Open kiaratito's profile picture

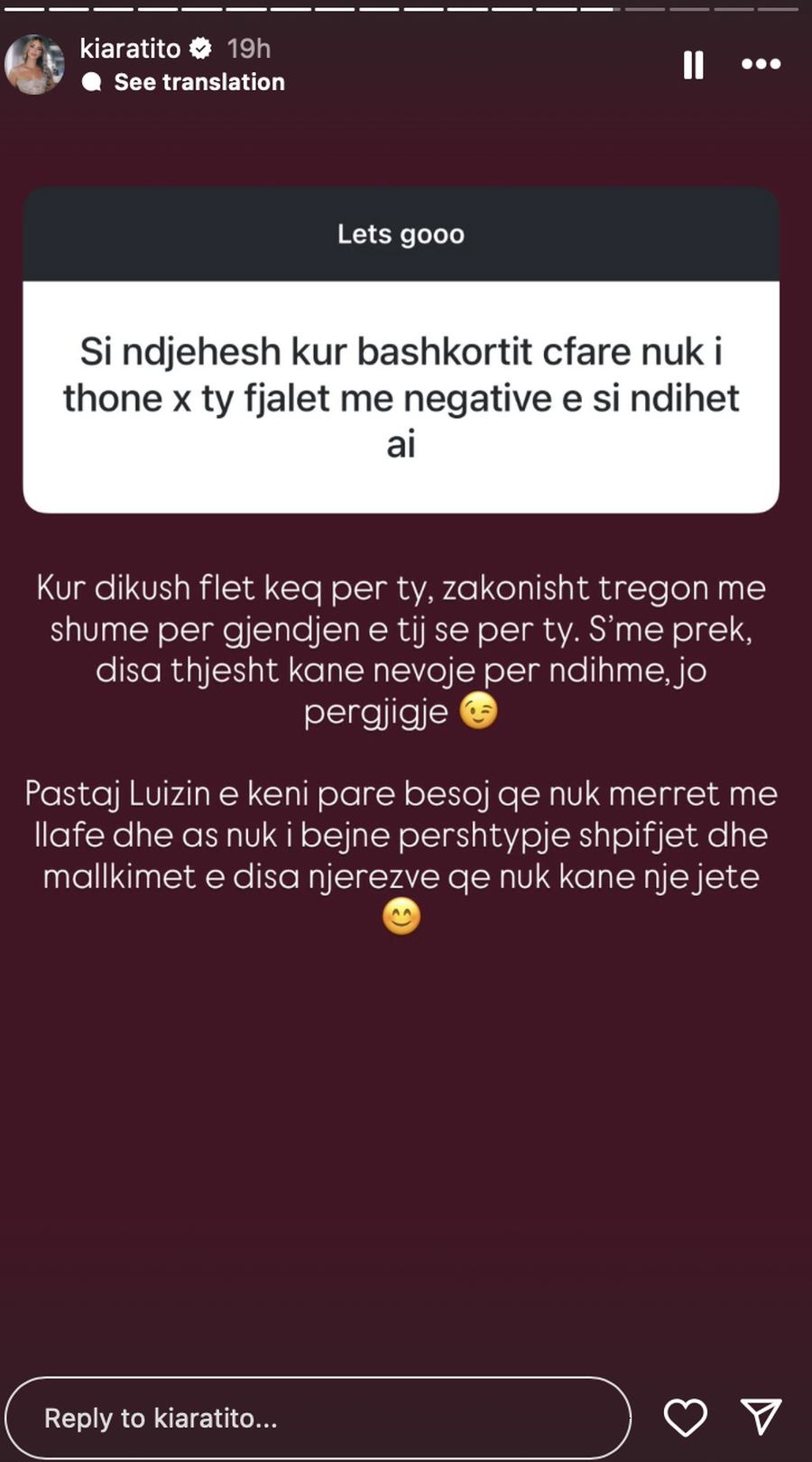point(35,64)
